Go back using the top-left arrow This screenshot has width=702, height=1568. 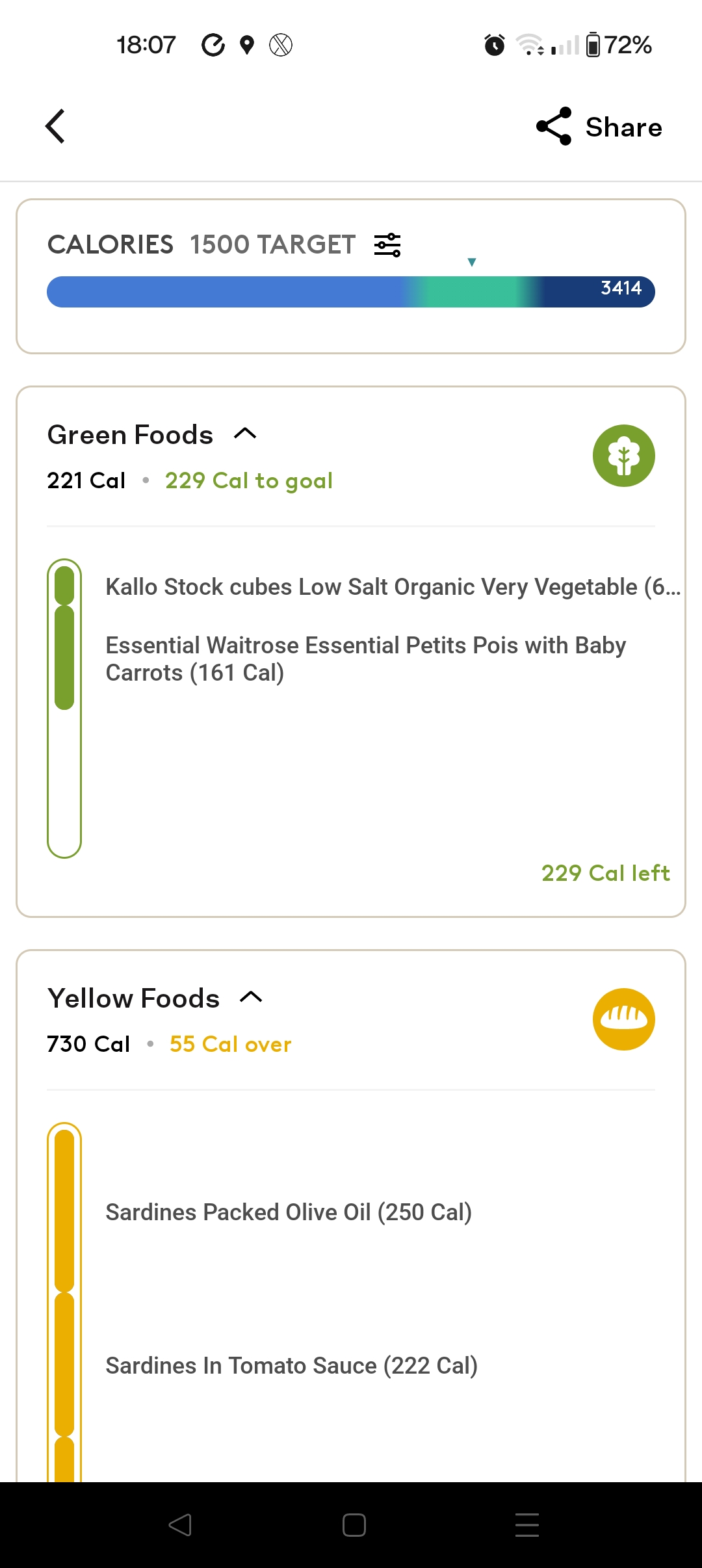(56, 126)
